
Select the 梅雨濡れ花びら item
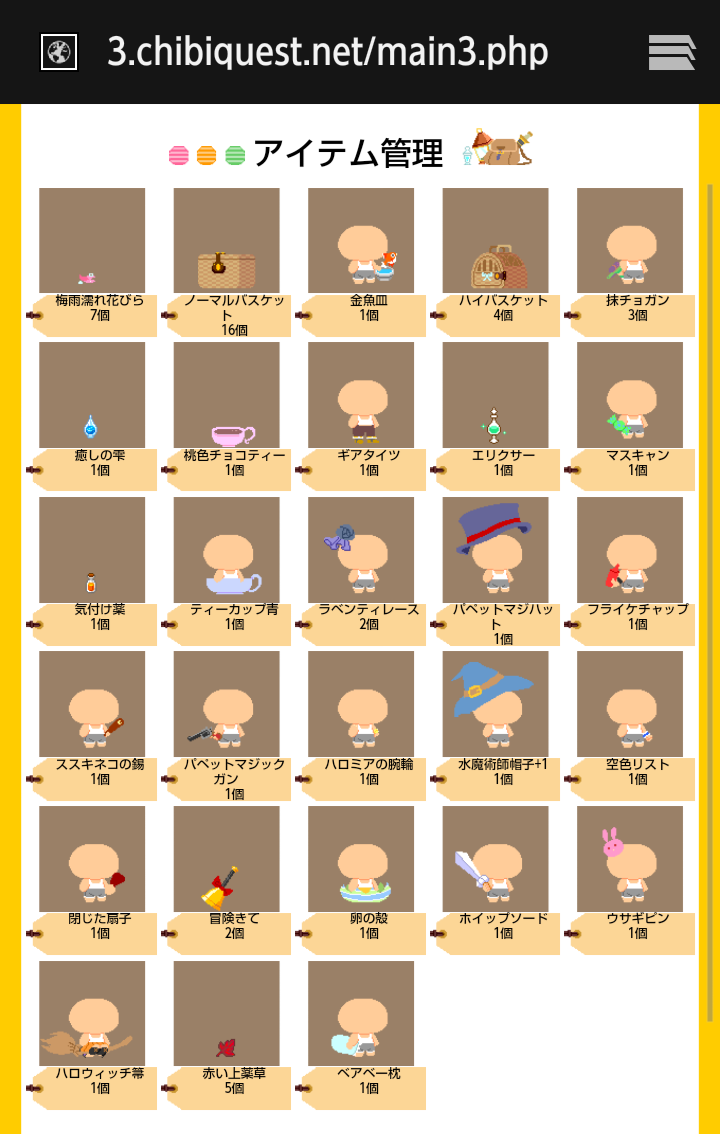(92, 240)
